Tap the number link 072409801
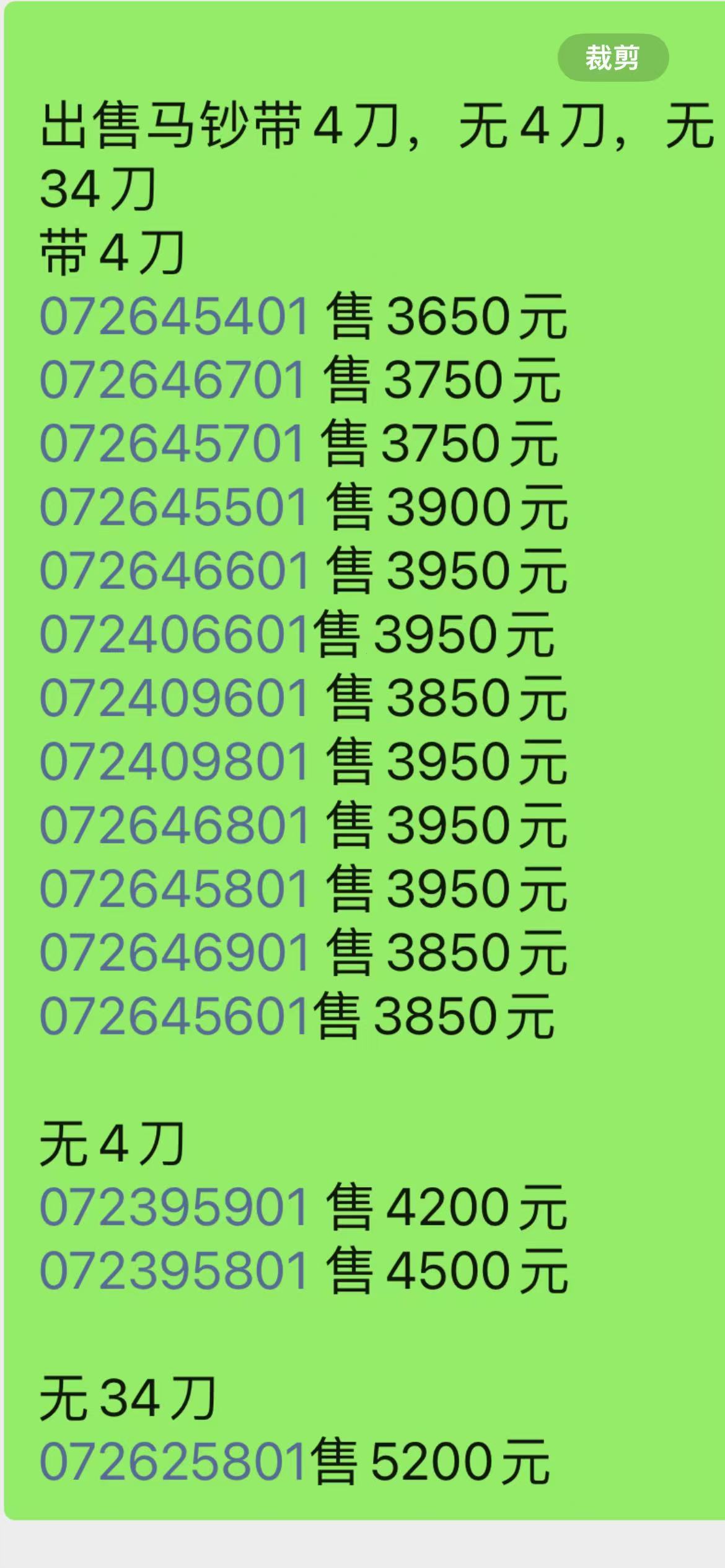This screenshot has height=1568, width=725. pos(174,762)
